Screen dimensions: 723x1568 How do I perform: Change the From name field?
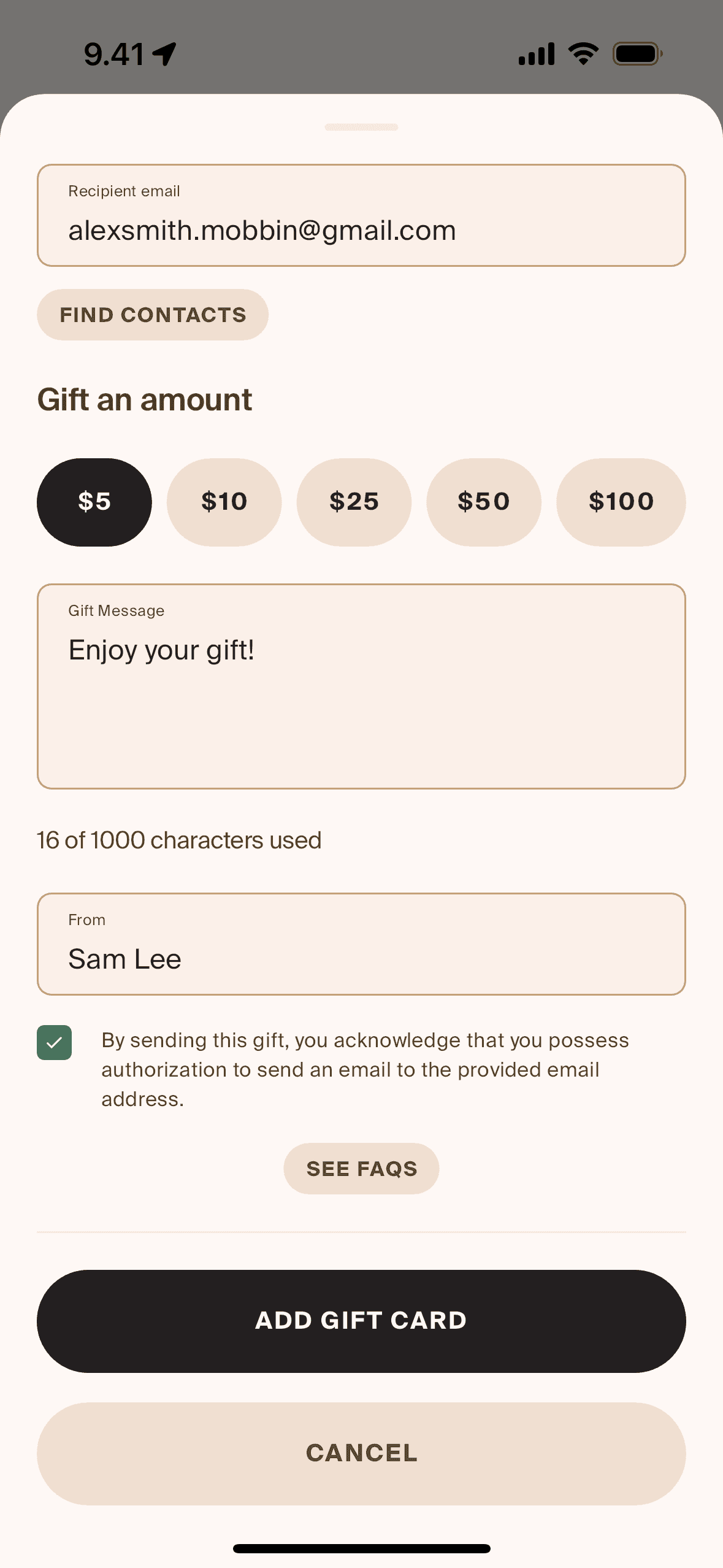(361, 945)
